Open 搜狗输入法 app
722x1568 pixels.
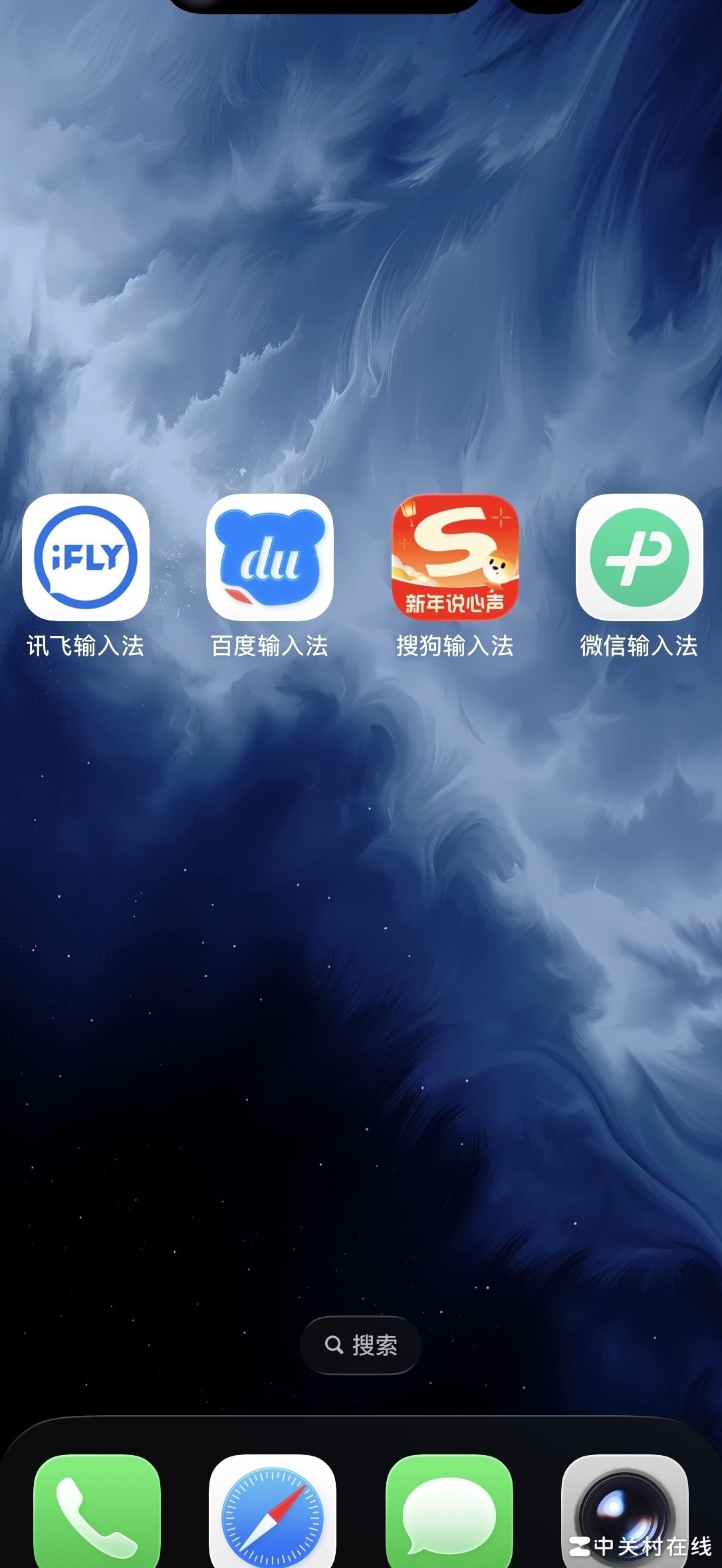(x=455, y=557)
